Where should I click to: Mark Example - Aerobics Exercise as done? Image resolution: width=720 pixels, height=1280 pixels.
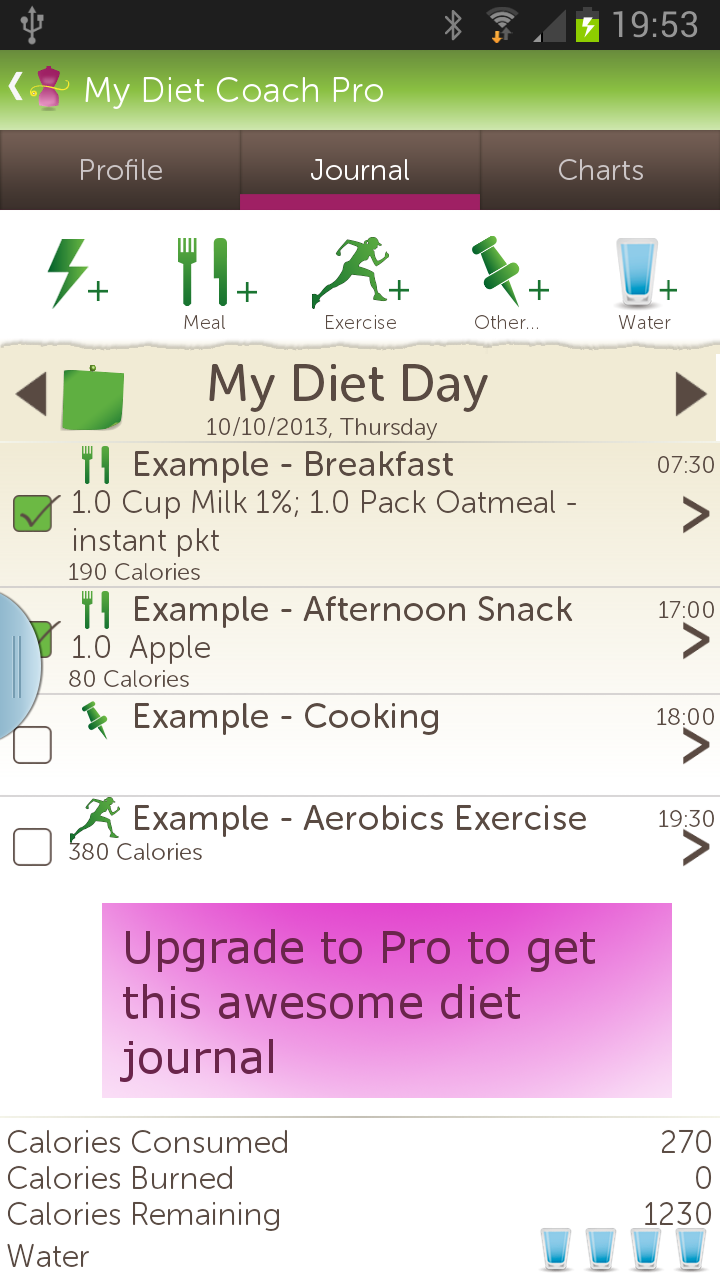pyautogui.click(x=32, y=848)
